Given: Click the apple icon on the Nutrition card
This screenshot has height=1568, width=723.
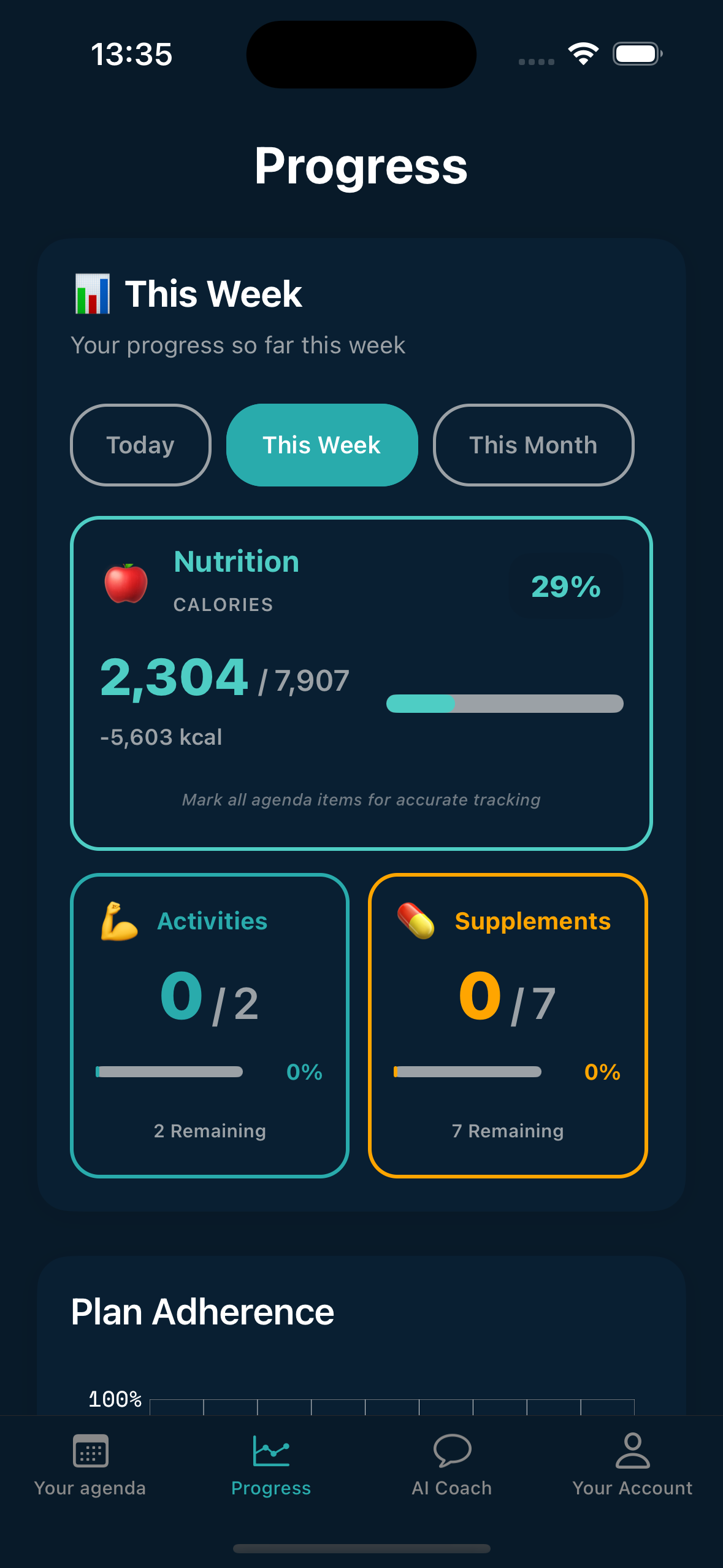Looking at the screenshot, I should tap(126, 584).
